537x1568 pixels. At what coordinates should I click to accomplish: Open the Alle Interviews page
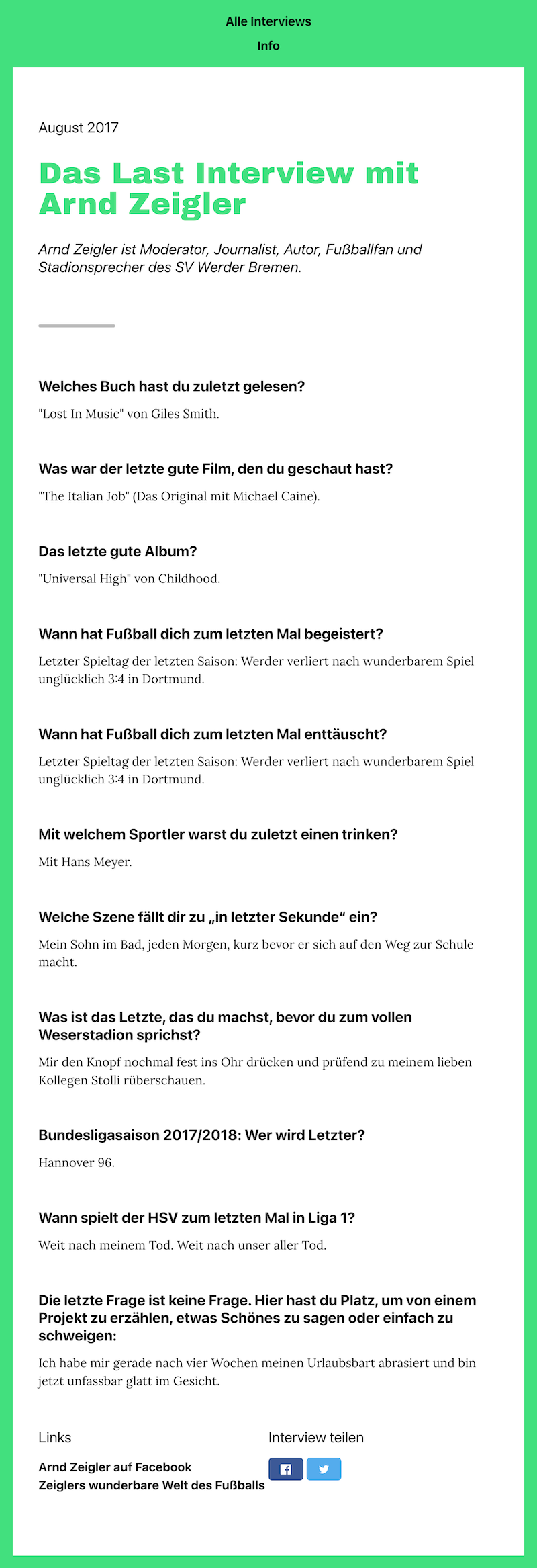[268, 21]
